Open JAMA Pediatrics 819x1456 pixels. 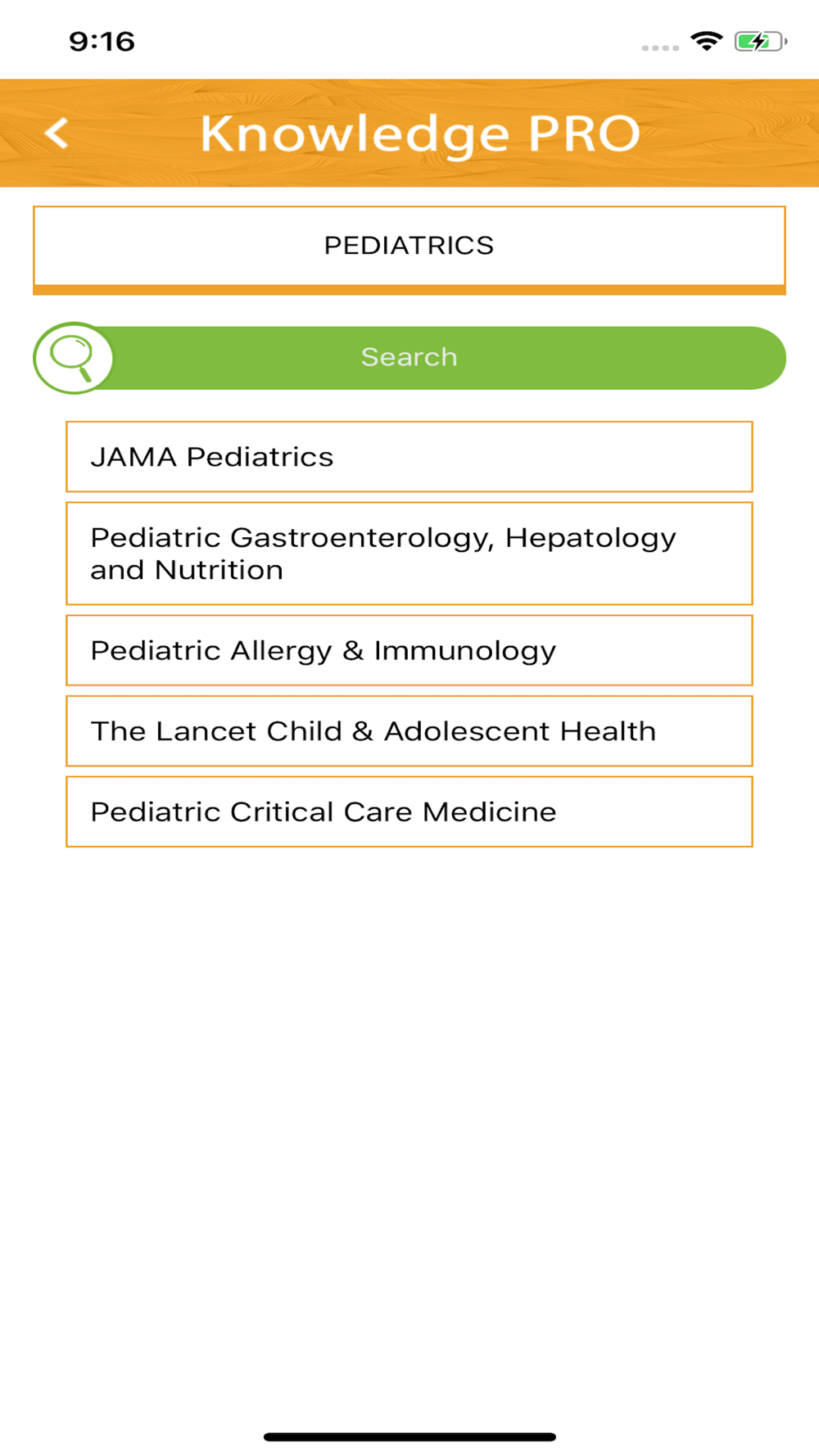(x=409, y=457)
